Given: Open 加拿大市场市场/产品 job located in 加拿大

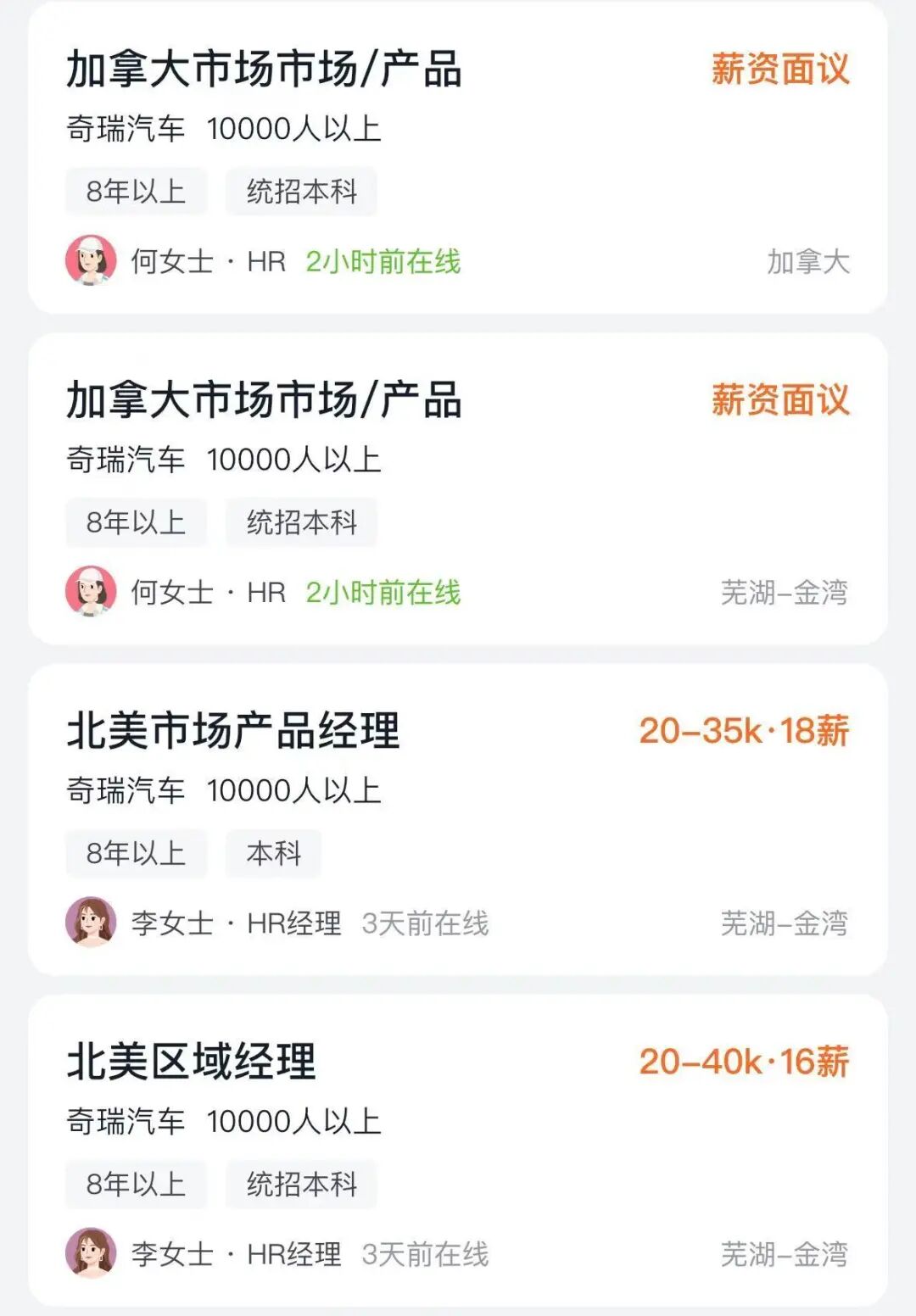Looking at the screenshot, I should (265, 70).
